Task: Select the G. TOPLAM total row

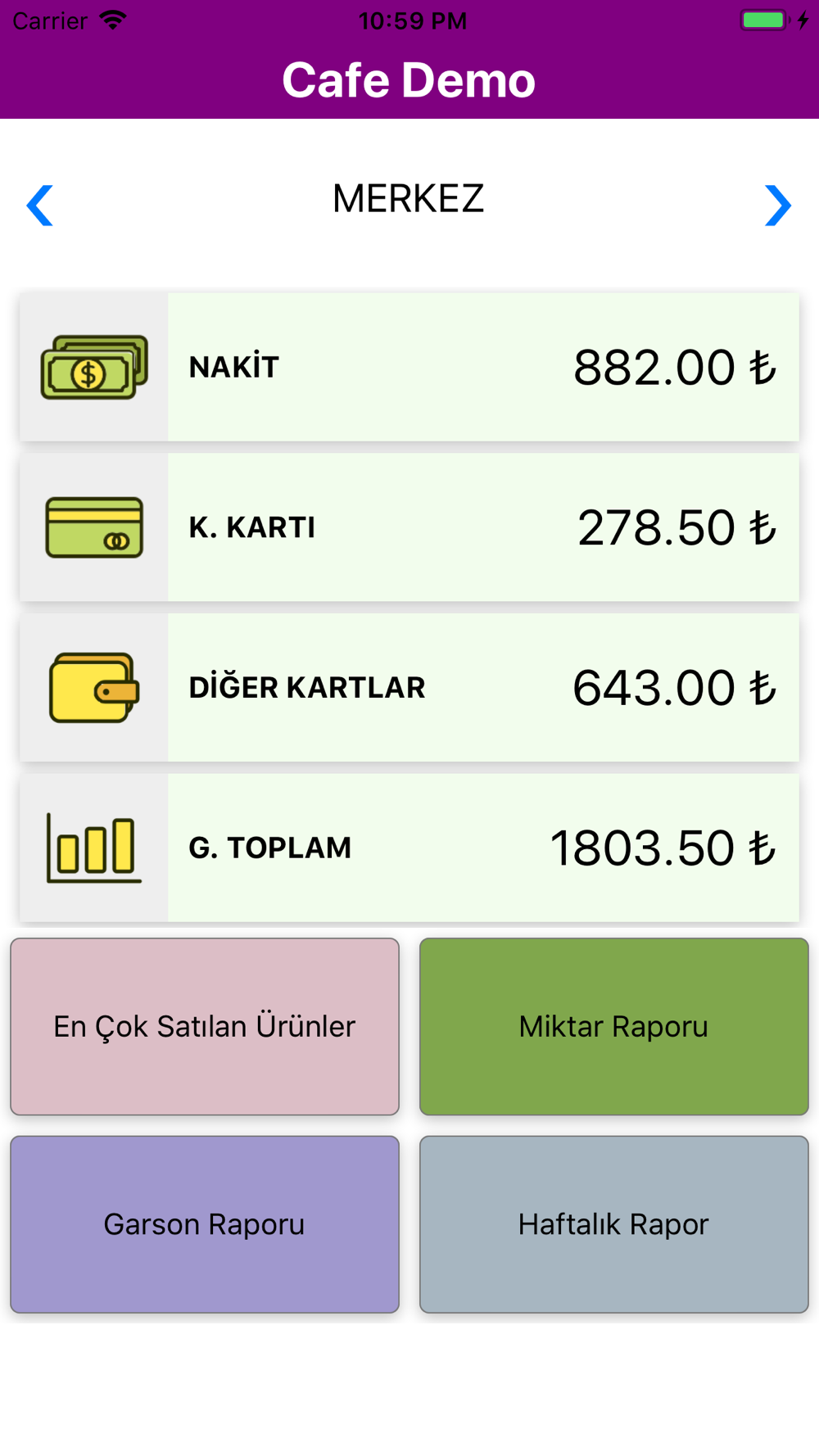Action: (x=409, y=848)
